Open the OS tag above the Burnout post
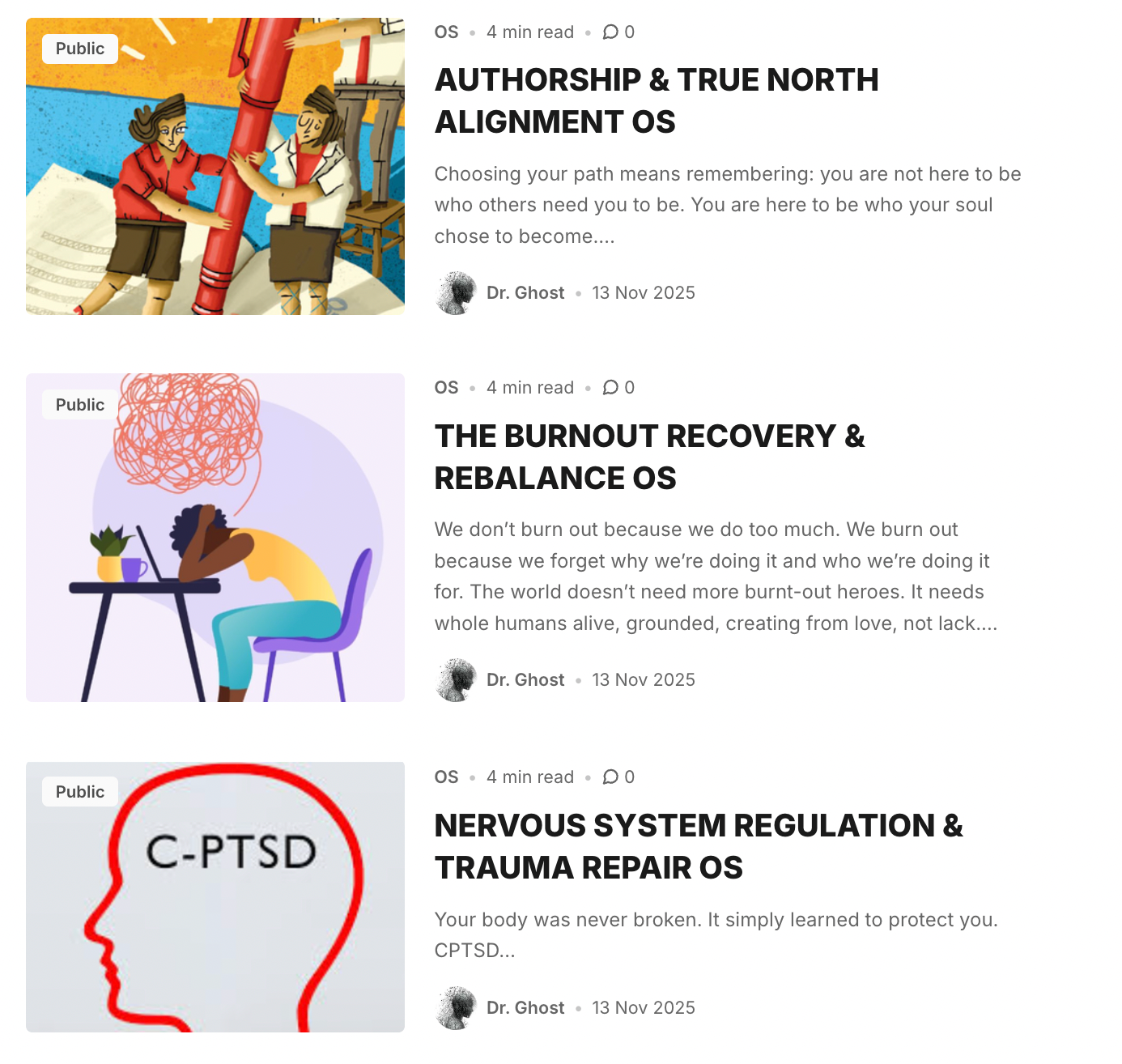The height and width of the screenshot is (1064, 1122). tap(446, 388)
